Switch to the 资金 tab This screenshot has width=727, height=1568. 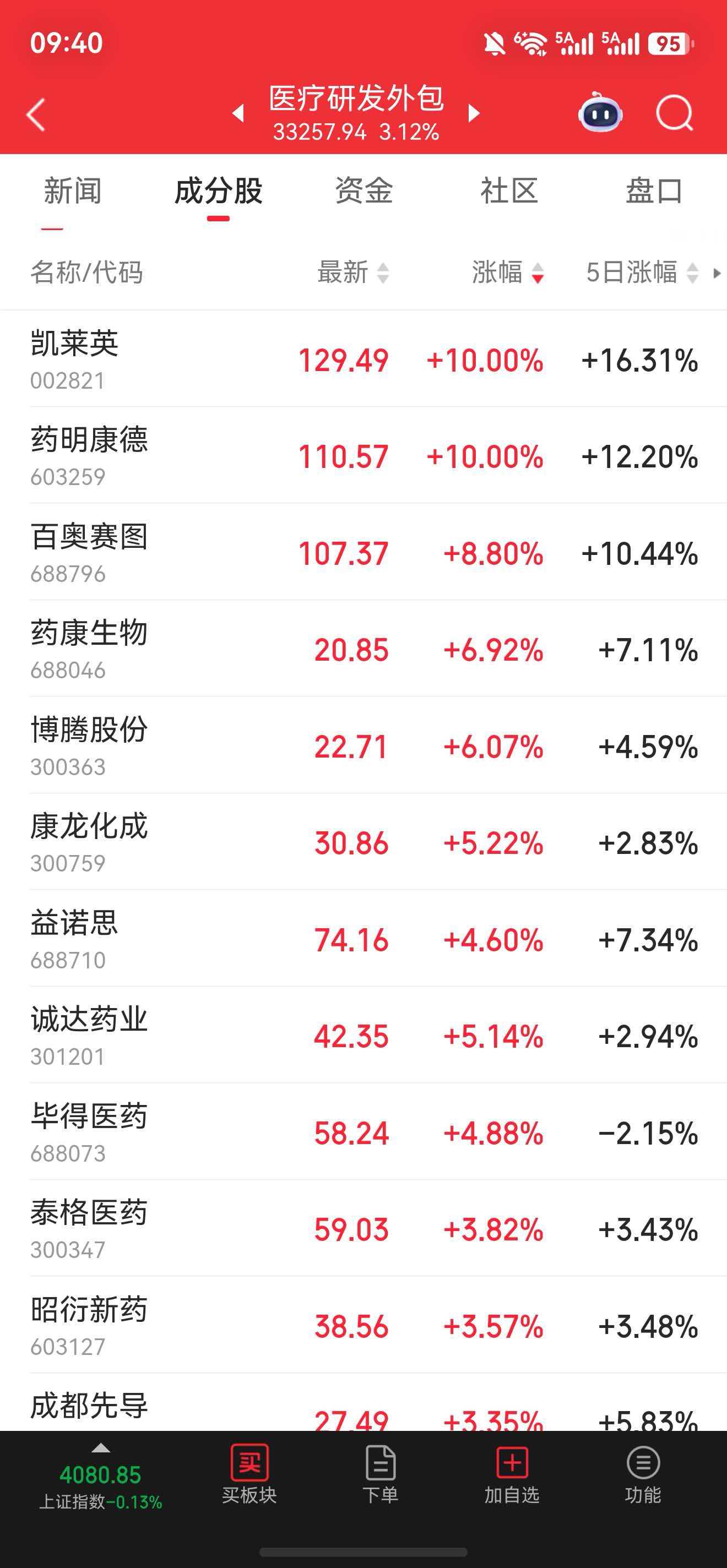coord(363,191)
